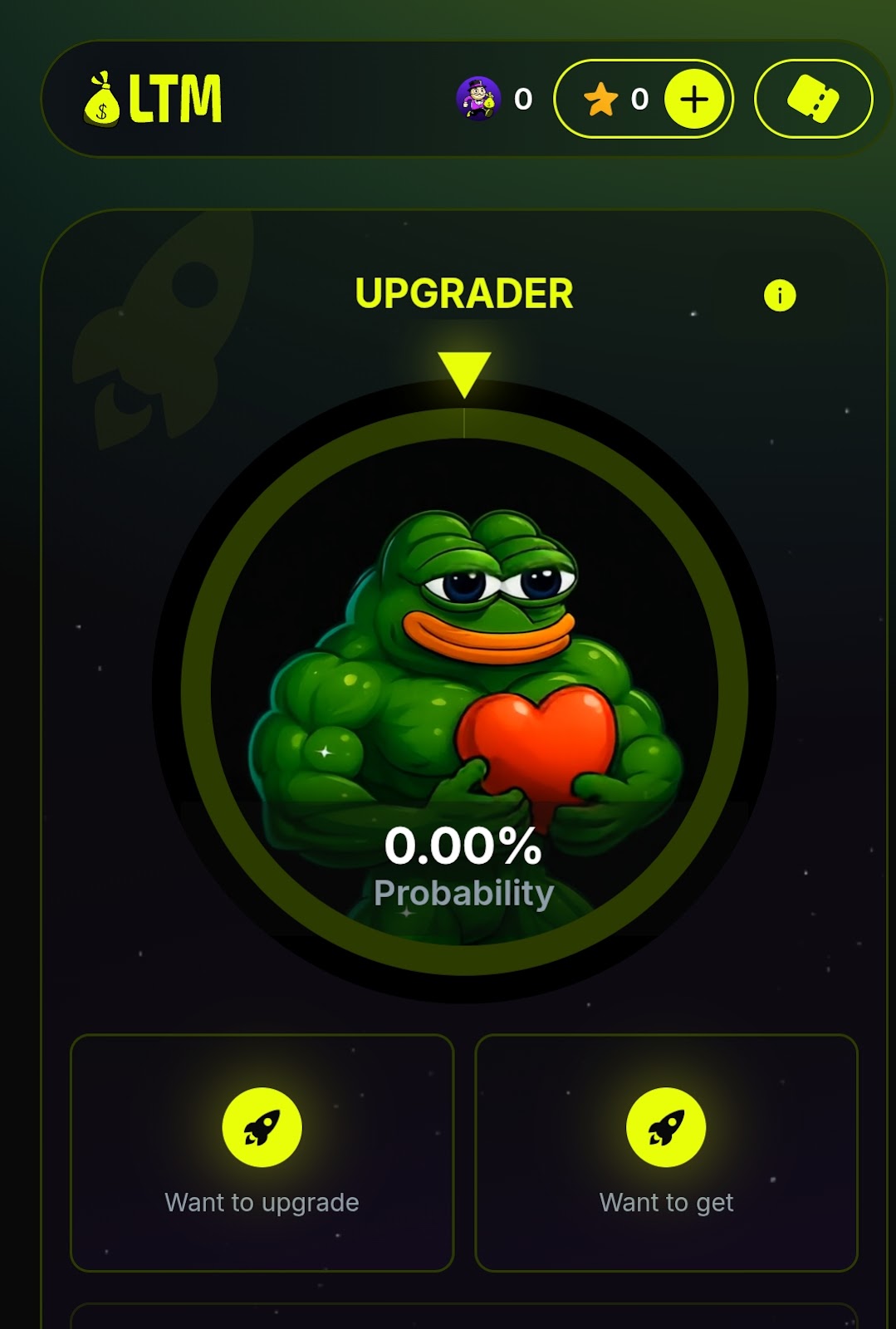Tap the yellow plus button to add stars
Screen dimensions: 896x1329
[694, 100]
